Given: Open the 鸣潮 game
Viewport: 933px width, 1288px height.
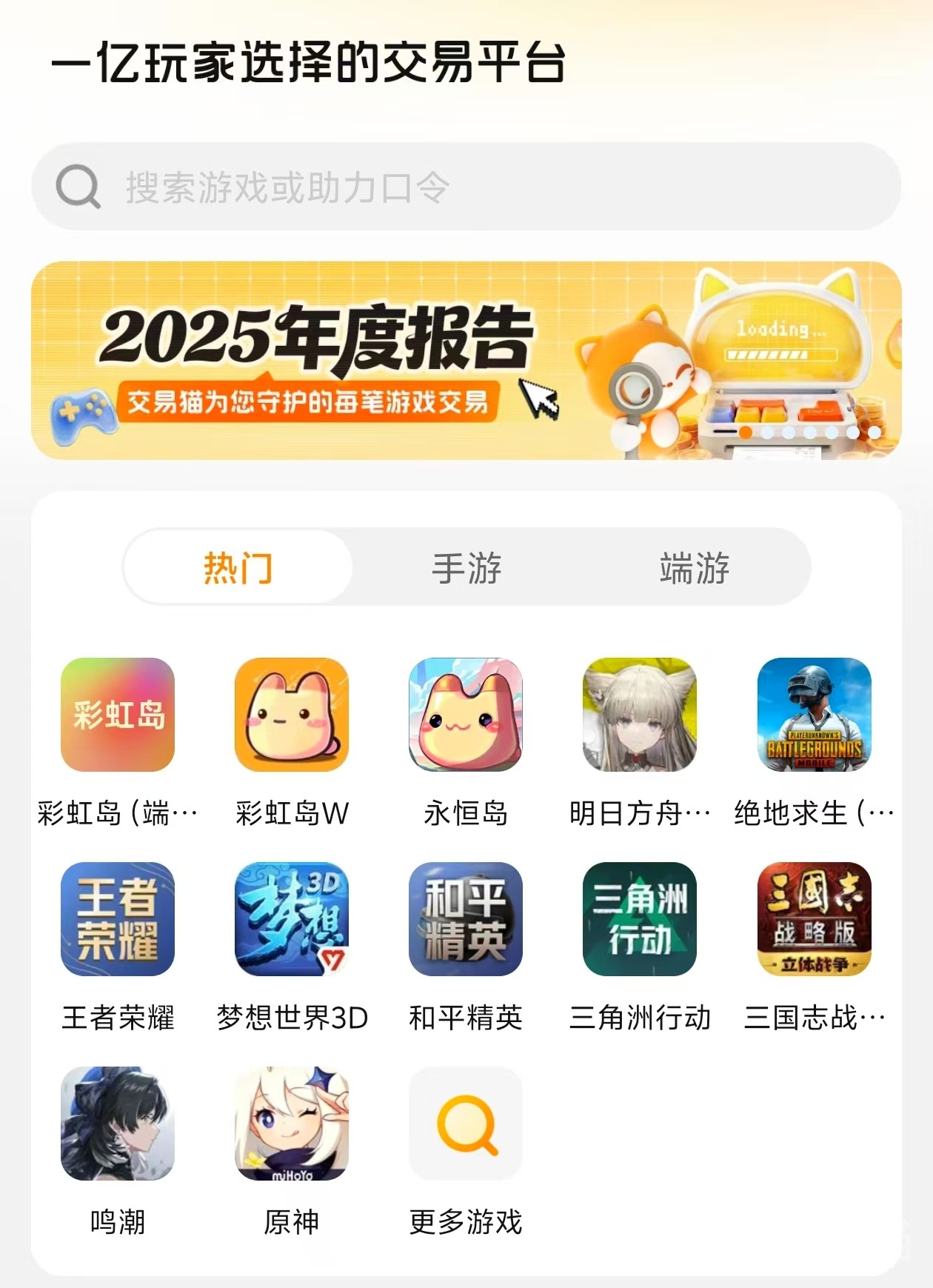Looking at the screenshot, I should point(118,1124).
